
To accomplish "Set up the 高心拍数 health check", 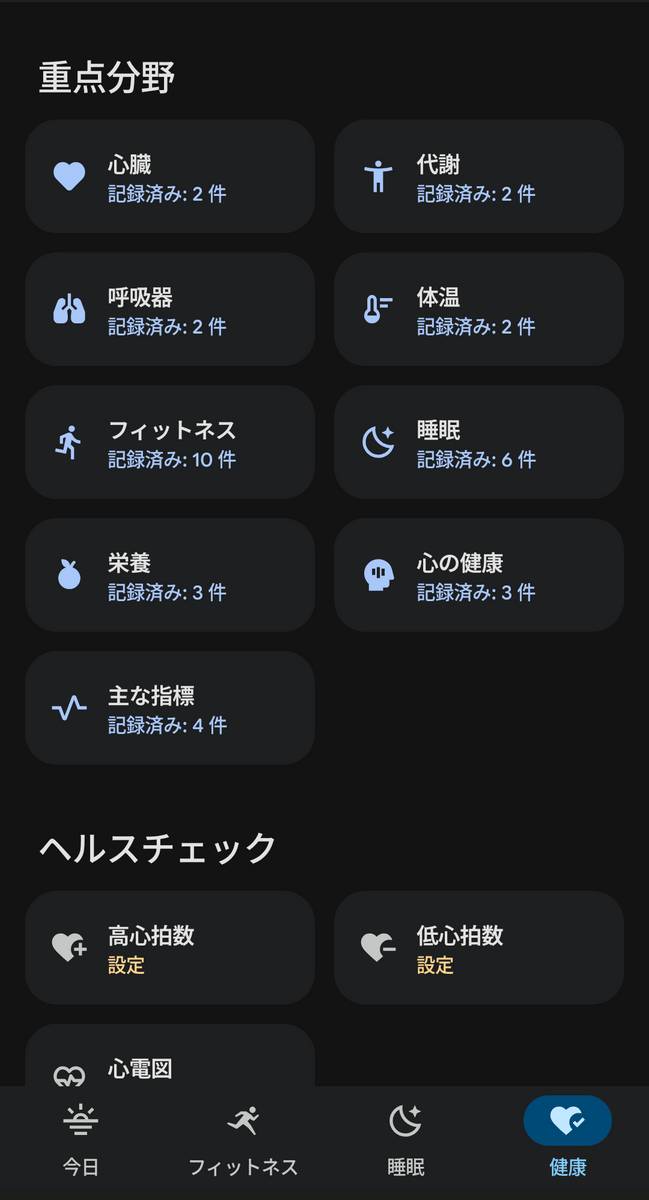I will [x=170, y=948].
